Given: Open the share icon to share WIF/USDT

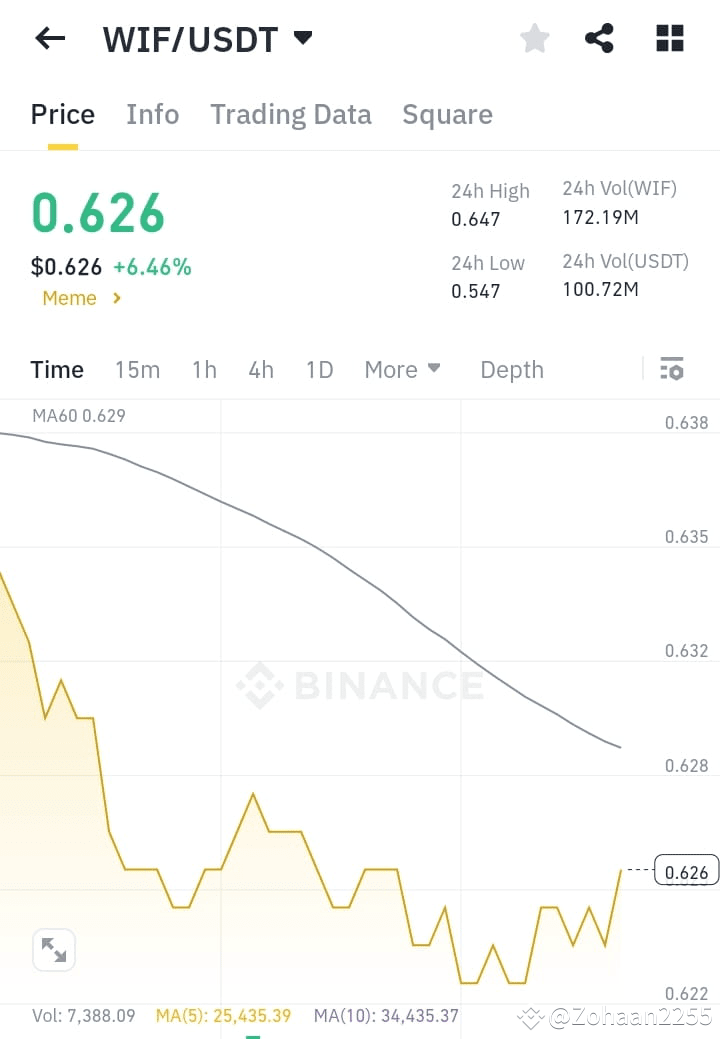Looking at the screenshot, I should point(599,38).
